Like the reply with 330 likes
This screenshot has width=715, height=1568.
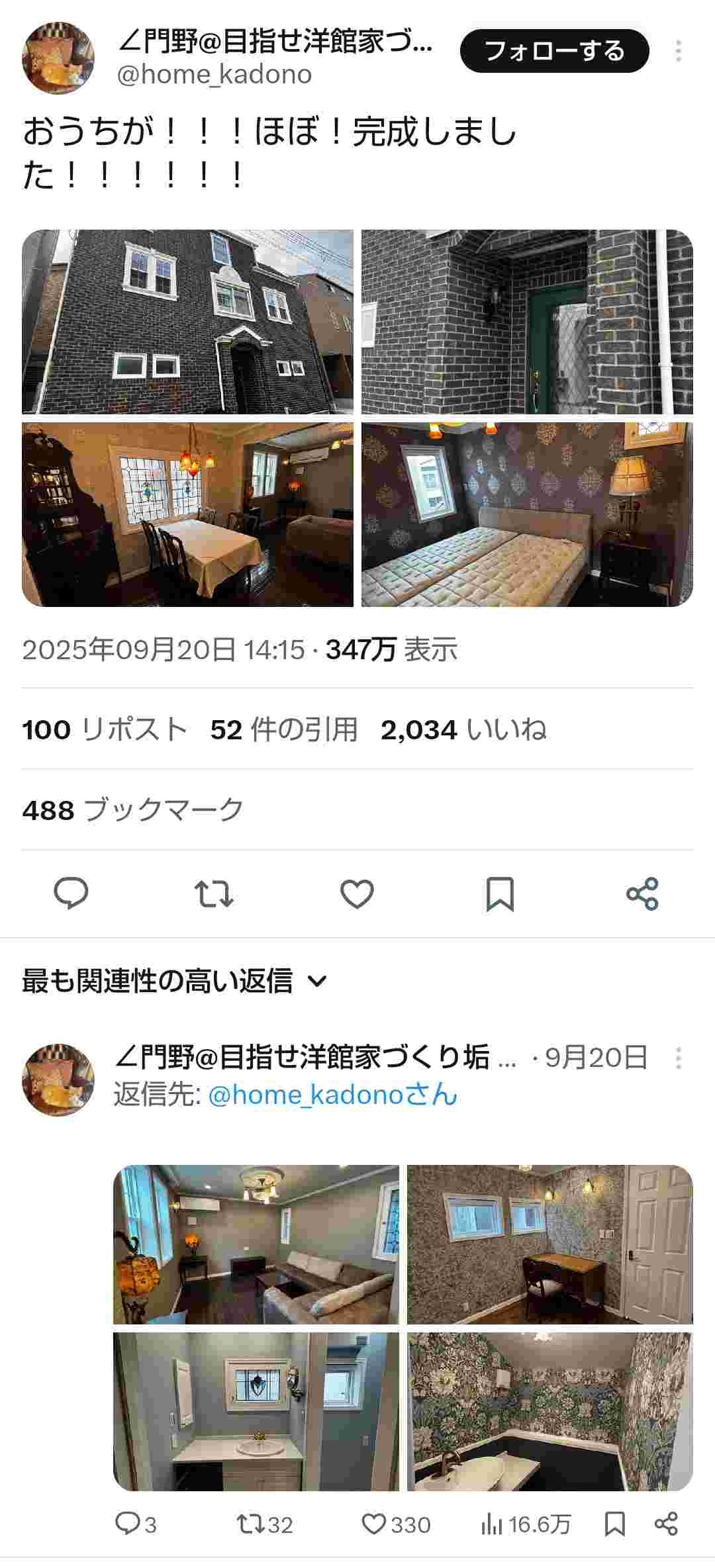tap(395, 1524)
